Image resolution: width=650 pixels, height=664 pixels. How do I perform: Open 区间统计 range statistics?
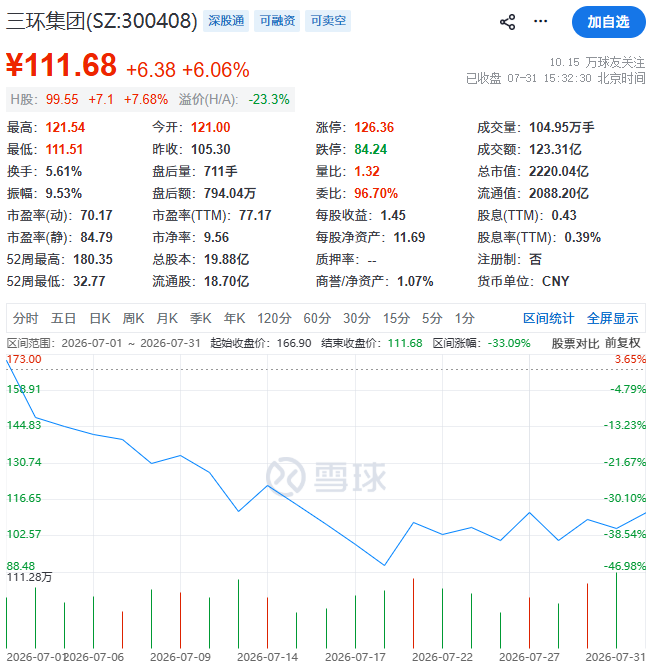click(x=548, y=318)
